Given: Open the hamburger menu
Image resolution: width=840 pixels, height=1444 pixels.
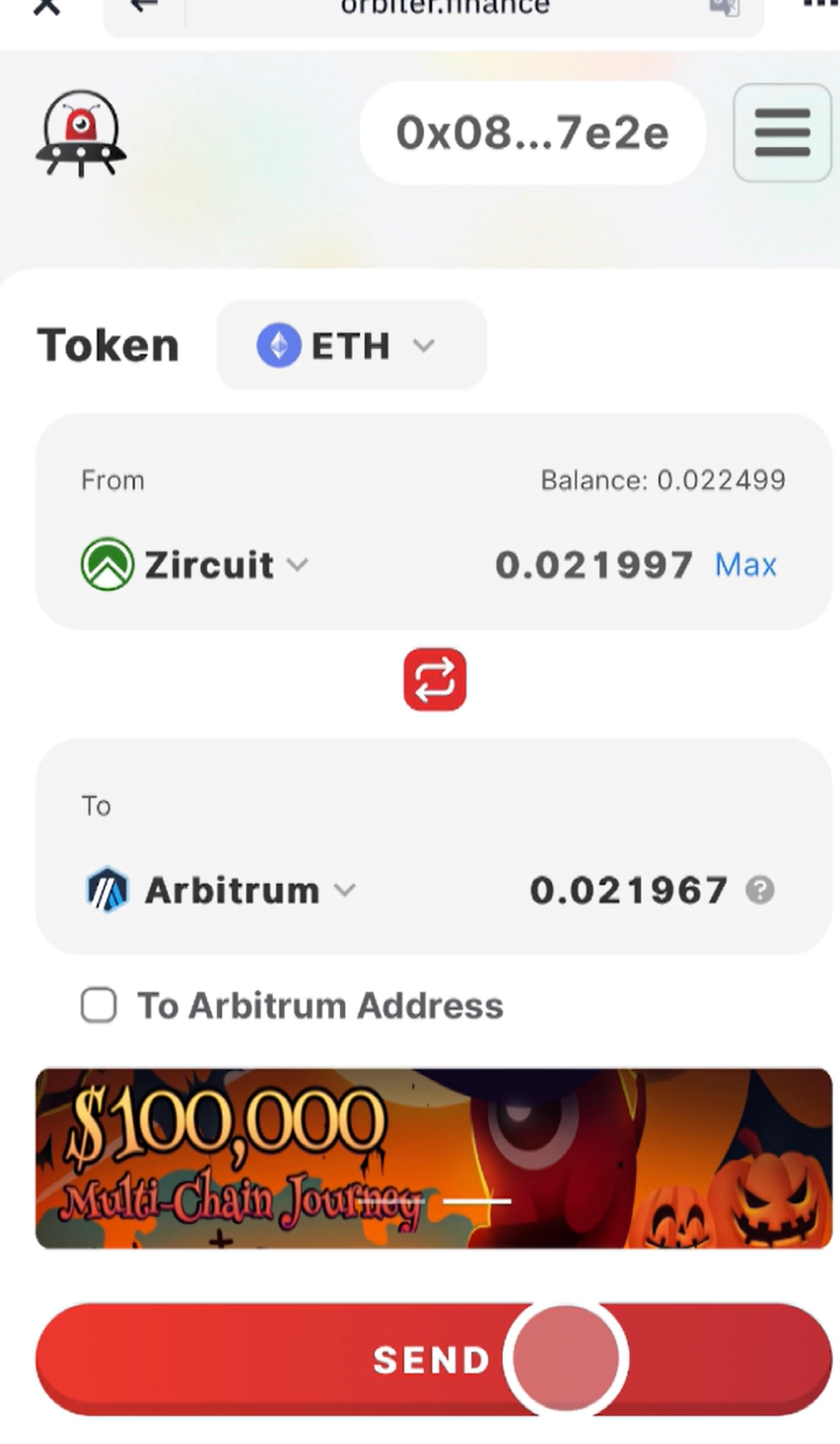Looking at the screenshot, I should click(782, 133).
